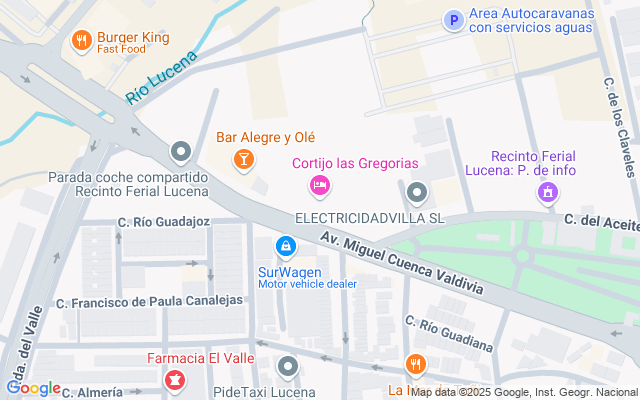Tap the Recinto Ferial Lucena info point pin
Screen dimensions: 640x400
click(x=548, y=192)
